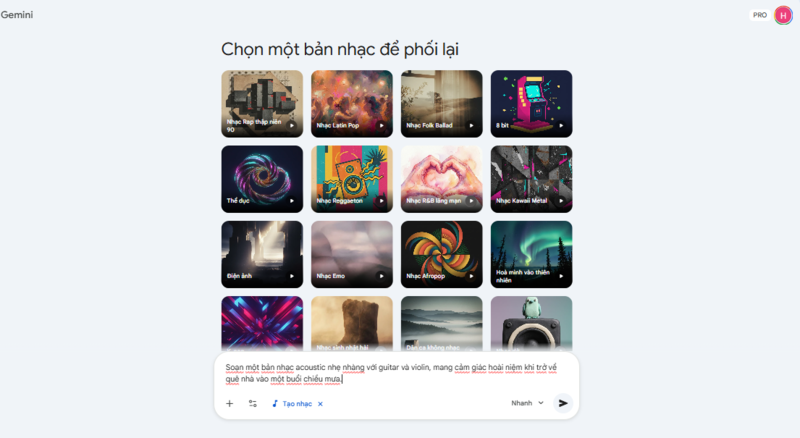Pick the Nhạc Folk Ballad tile
This screenshot has height=438, width=800.
coord(441,103)
